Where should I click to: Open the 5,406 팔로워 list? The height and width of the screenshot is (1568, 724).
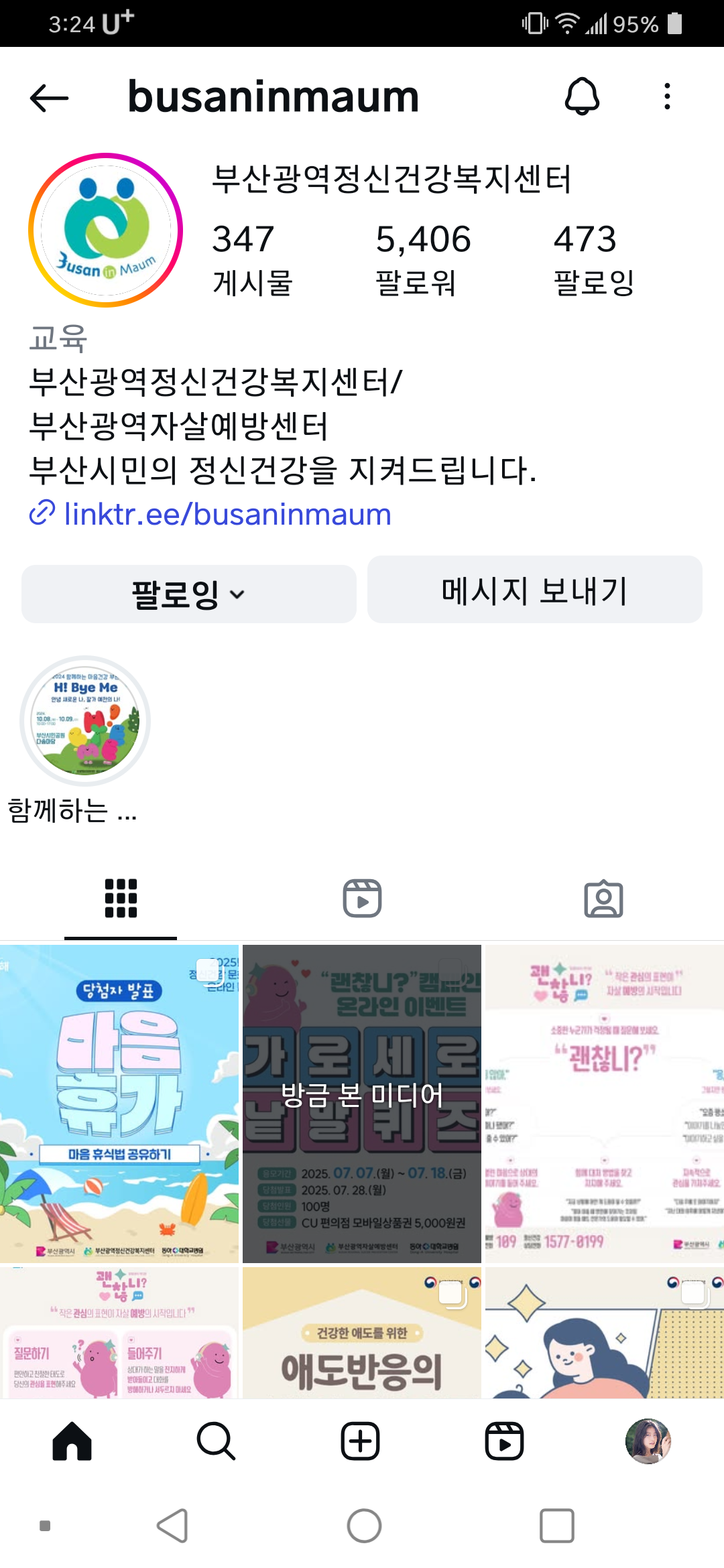[422, 259]
